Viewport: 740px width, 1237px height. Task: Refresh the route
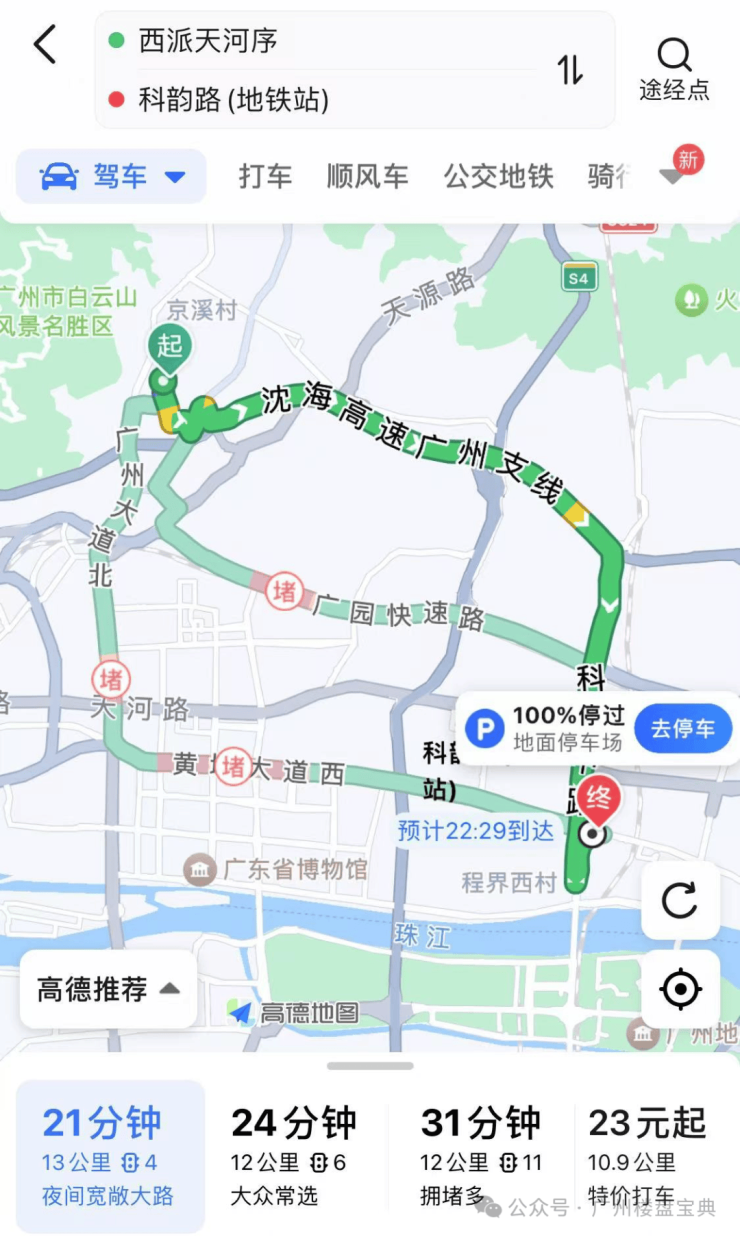coord(680,900)
